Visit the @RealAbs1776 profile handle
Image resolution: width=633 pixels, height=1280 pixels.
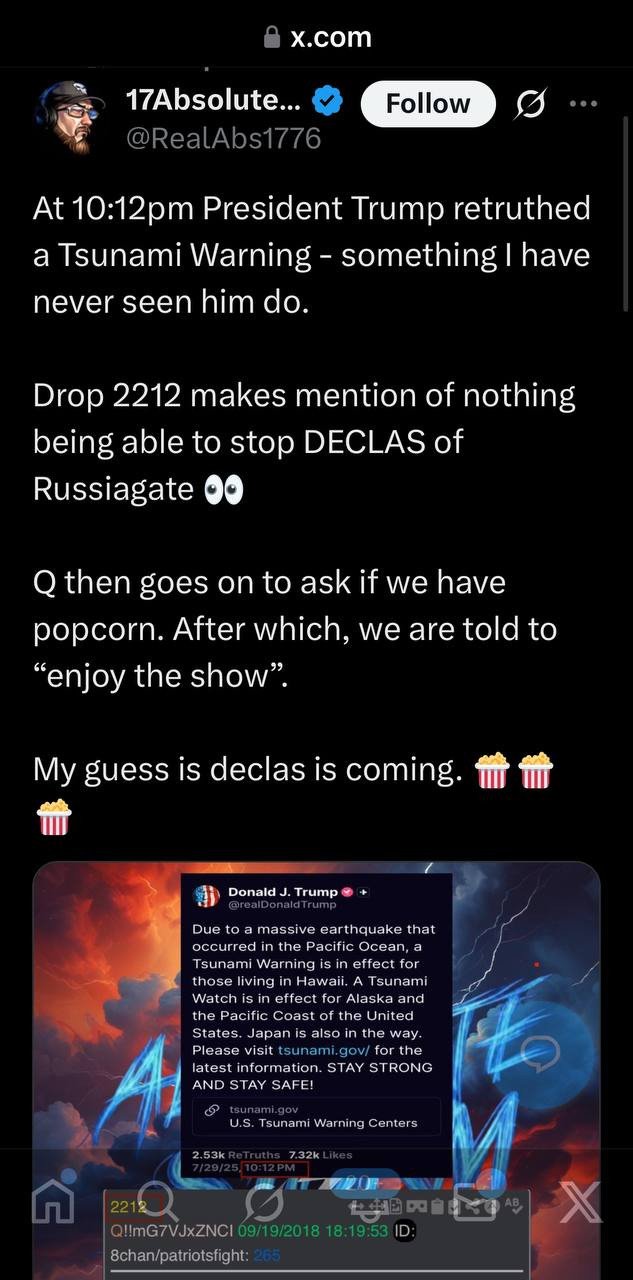pos(223,138)
